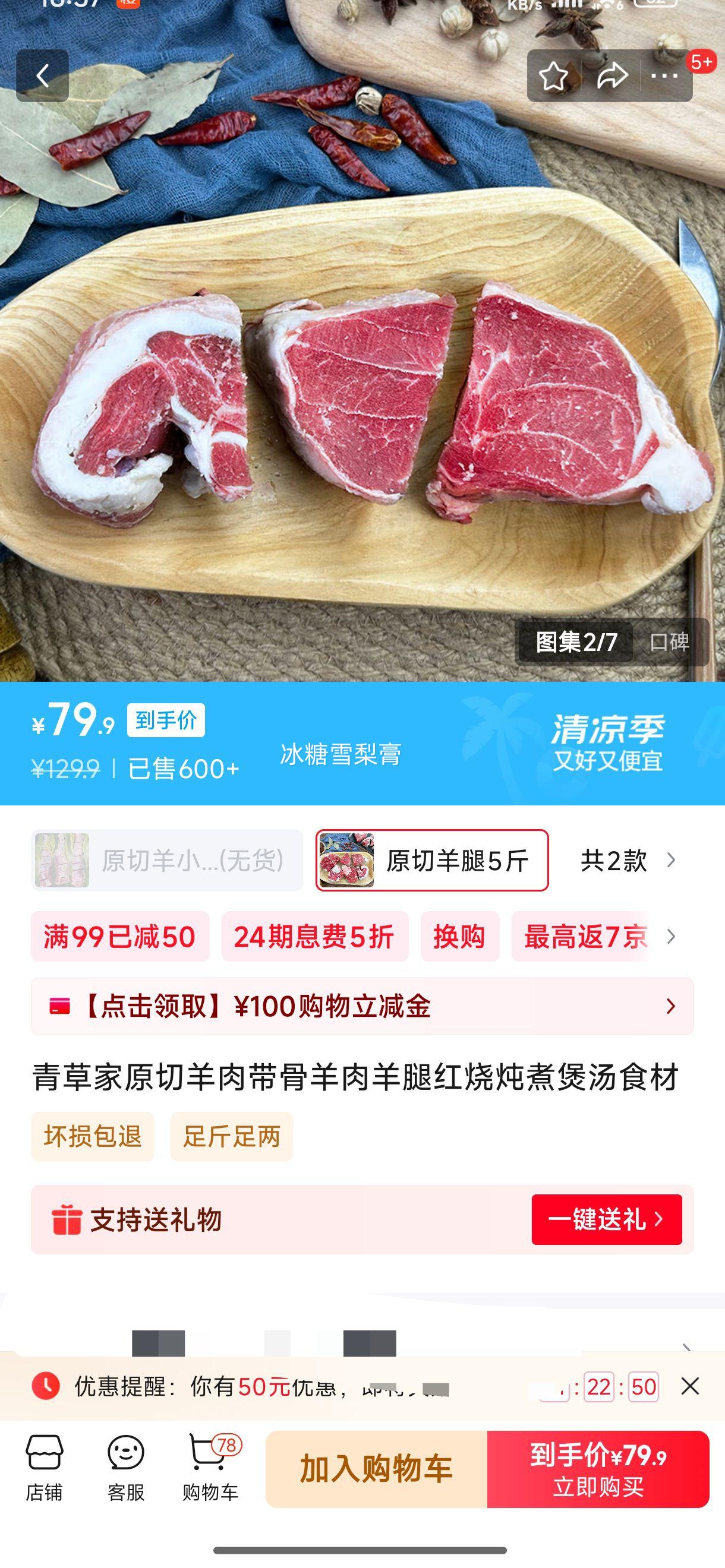The image size is (725, 1568).
Task: Open the three-dot overflow menu
Action: 664,76
